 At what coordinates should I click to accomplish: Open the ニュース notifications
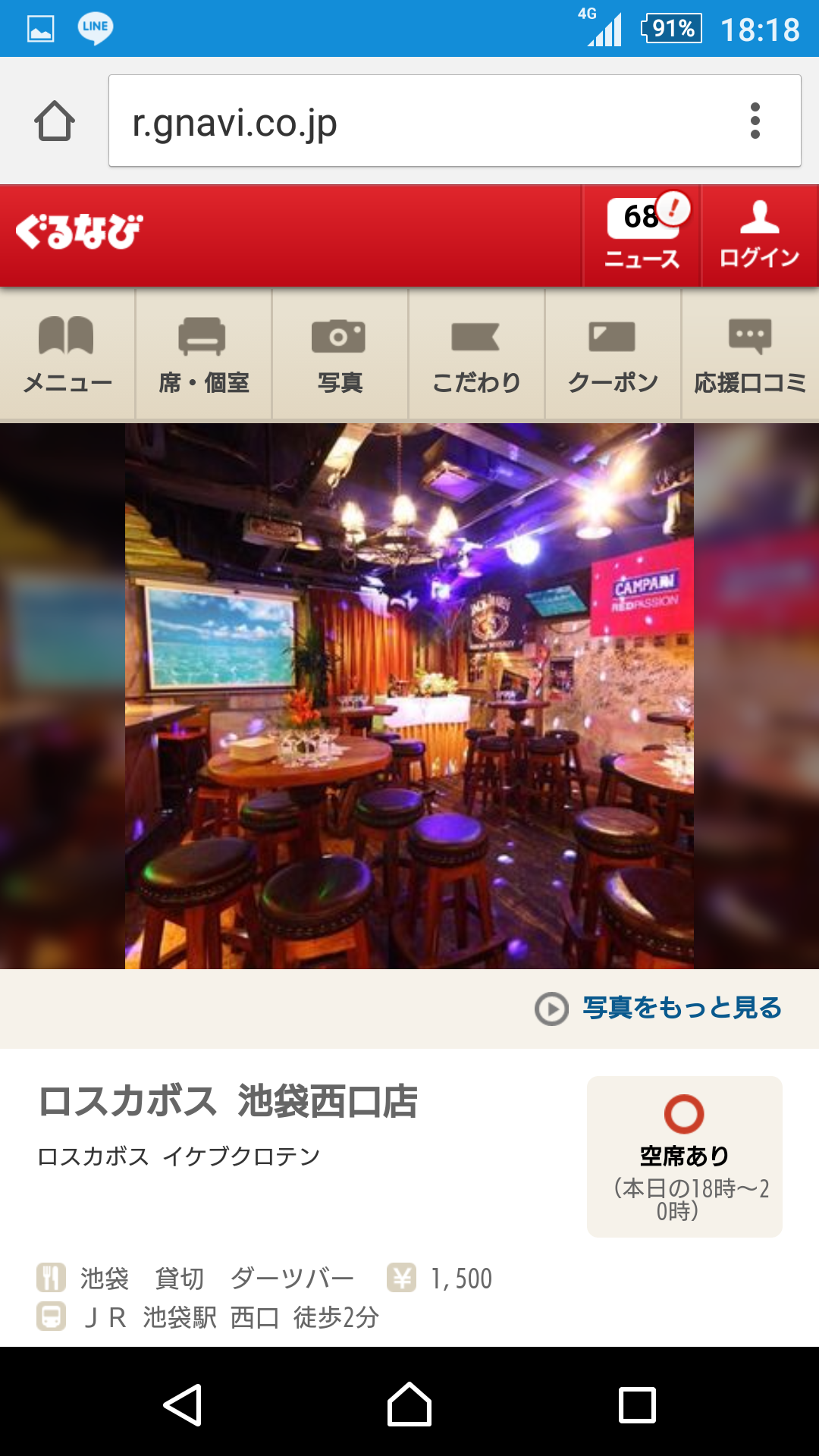pos(642,236)
